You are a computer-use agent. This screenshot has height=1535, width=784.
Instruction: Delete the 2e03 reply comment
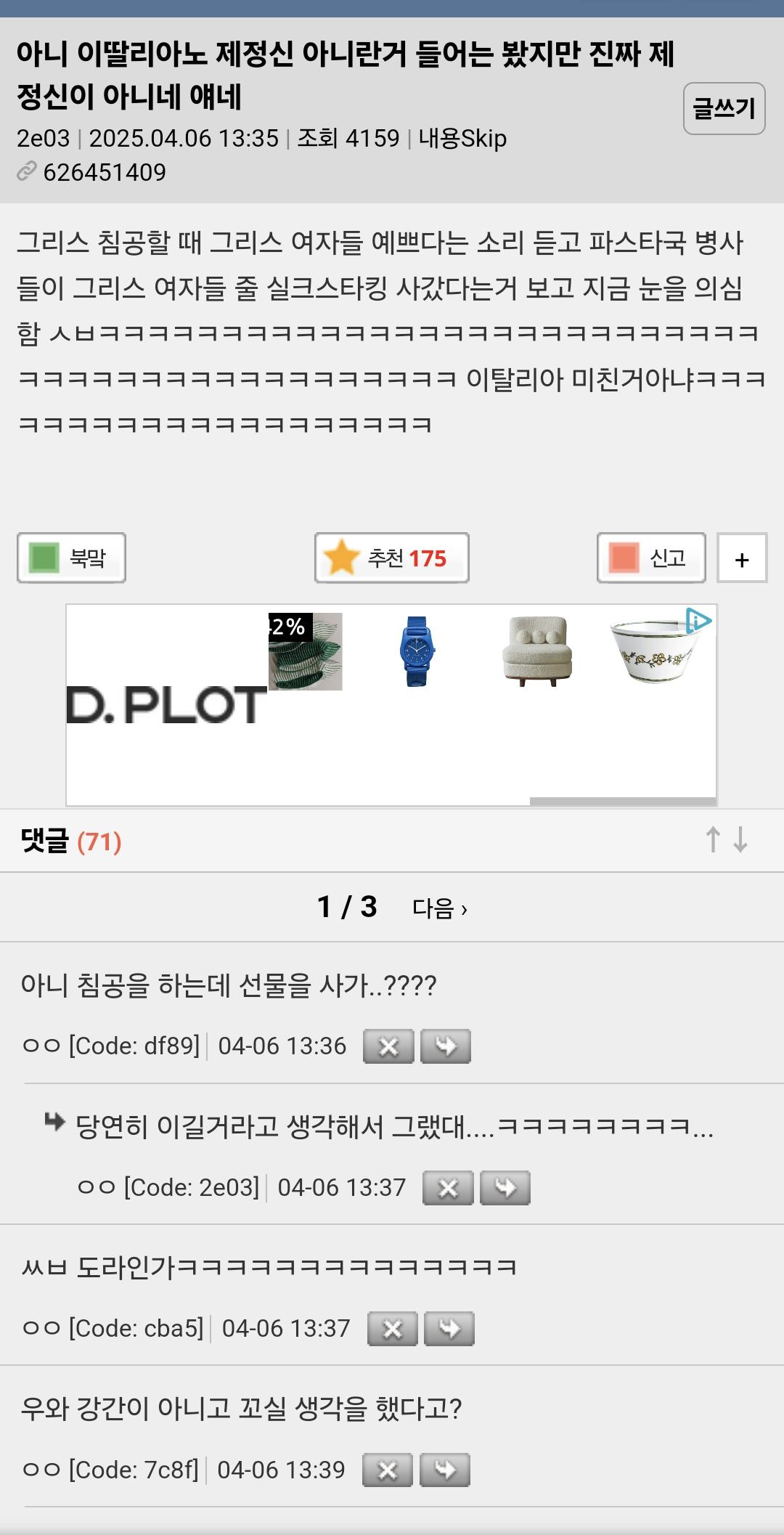(448, 1188)
